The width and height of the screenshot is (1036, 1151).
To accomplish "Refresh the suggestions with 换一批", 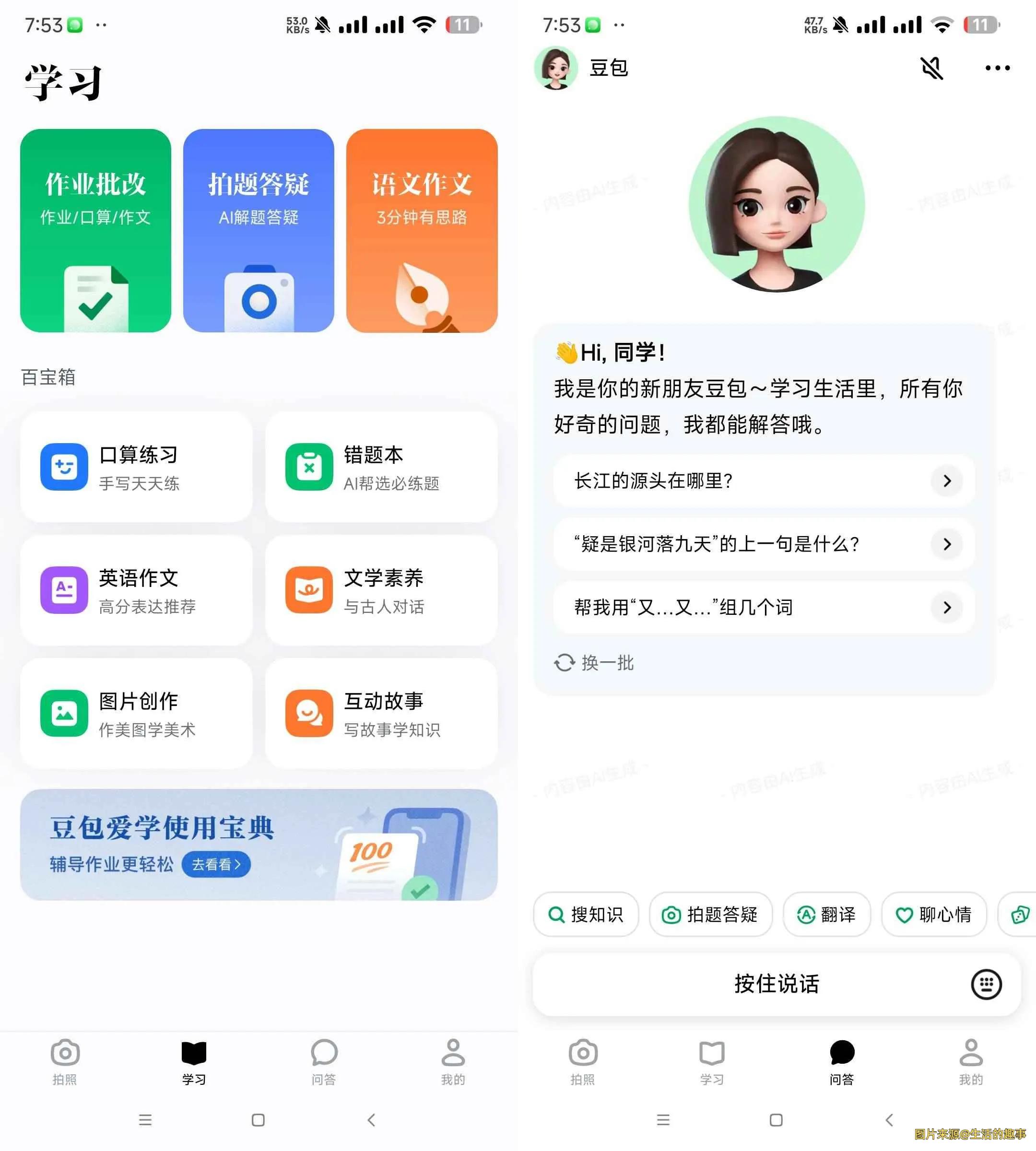I will (x=594, y=663).
